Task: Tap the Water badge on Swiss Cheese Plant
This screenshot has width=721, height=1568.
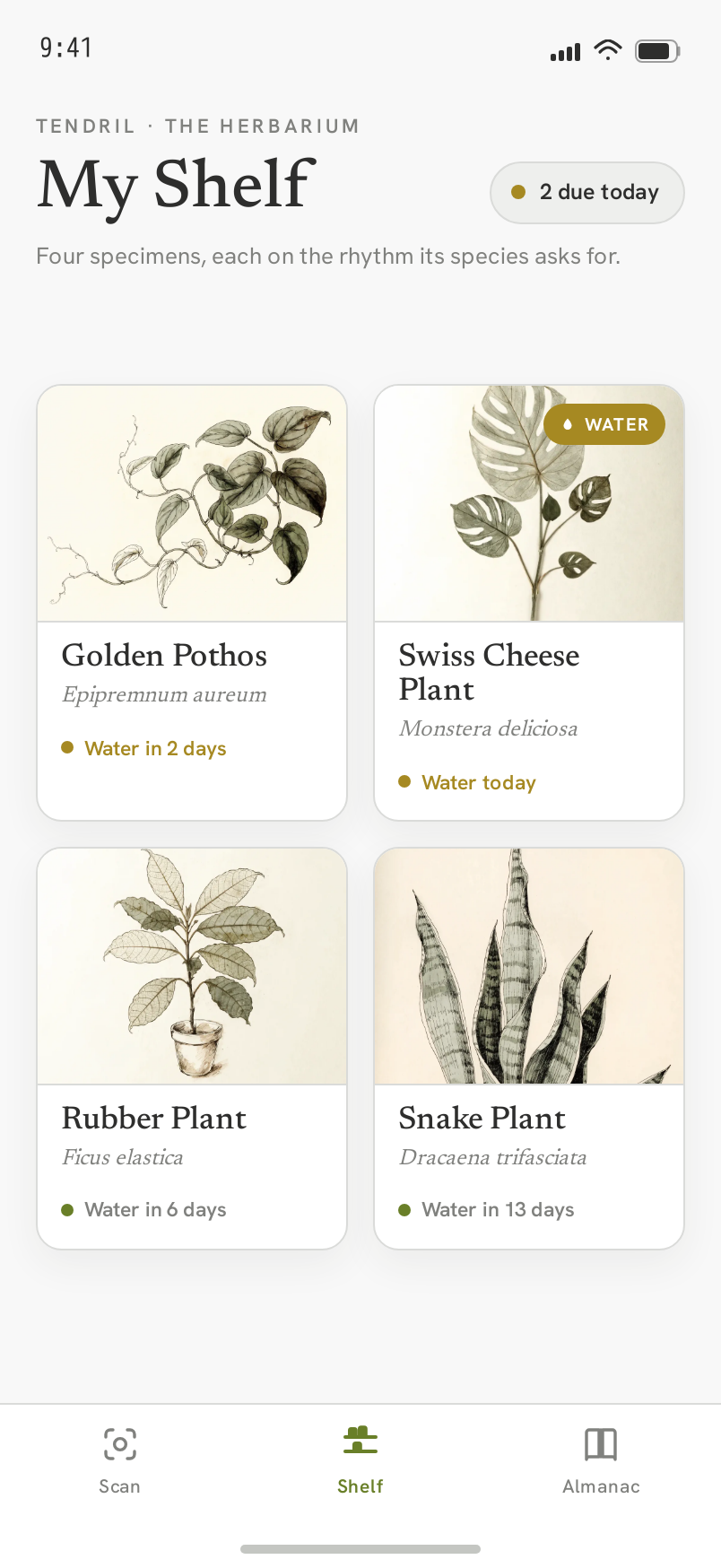Action: point(604,424)
